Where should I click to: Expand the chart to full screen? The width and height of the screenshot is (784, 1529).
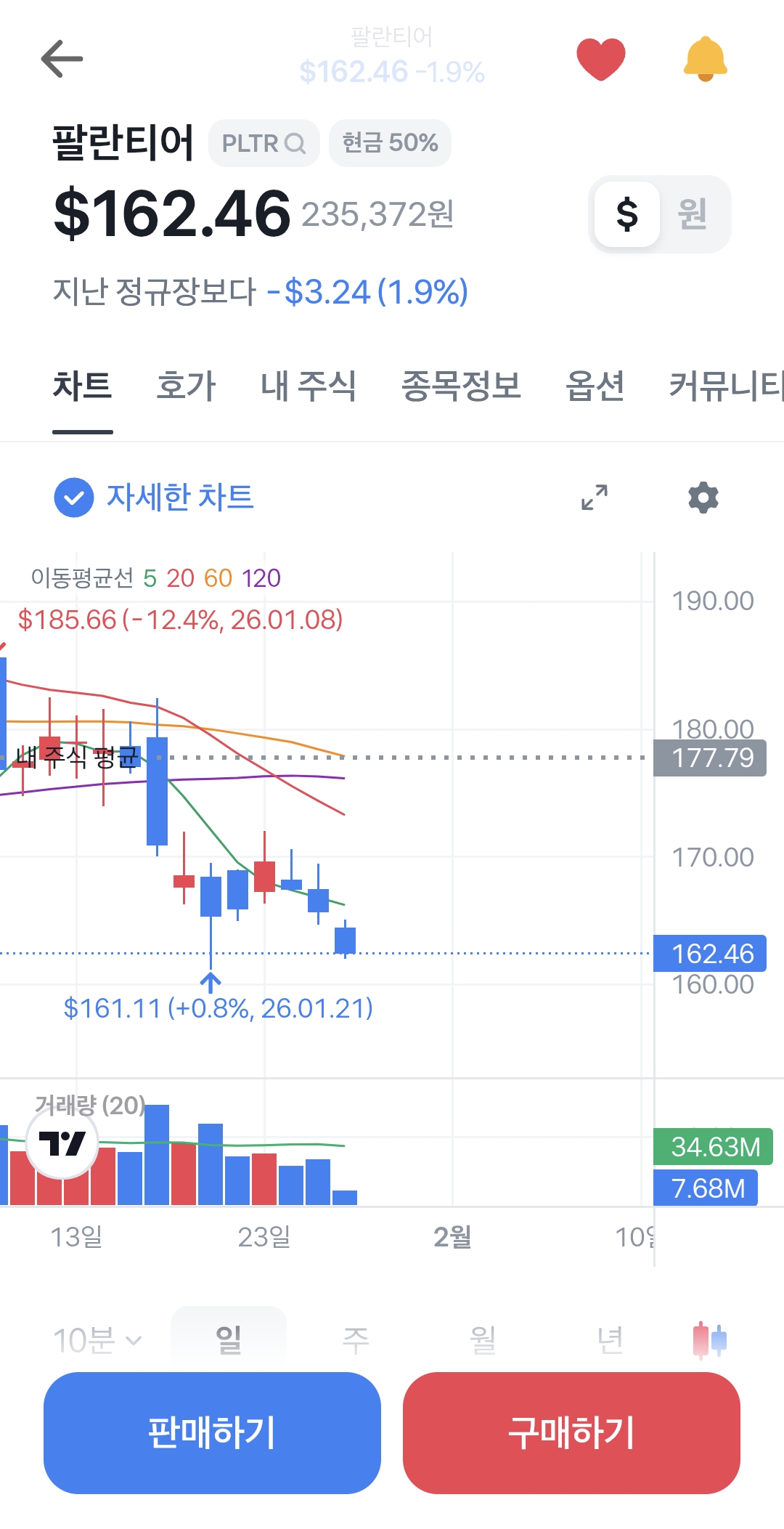595,498
